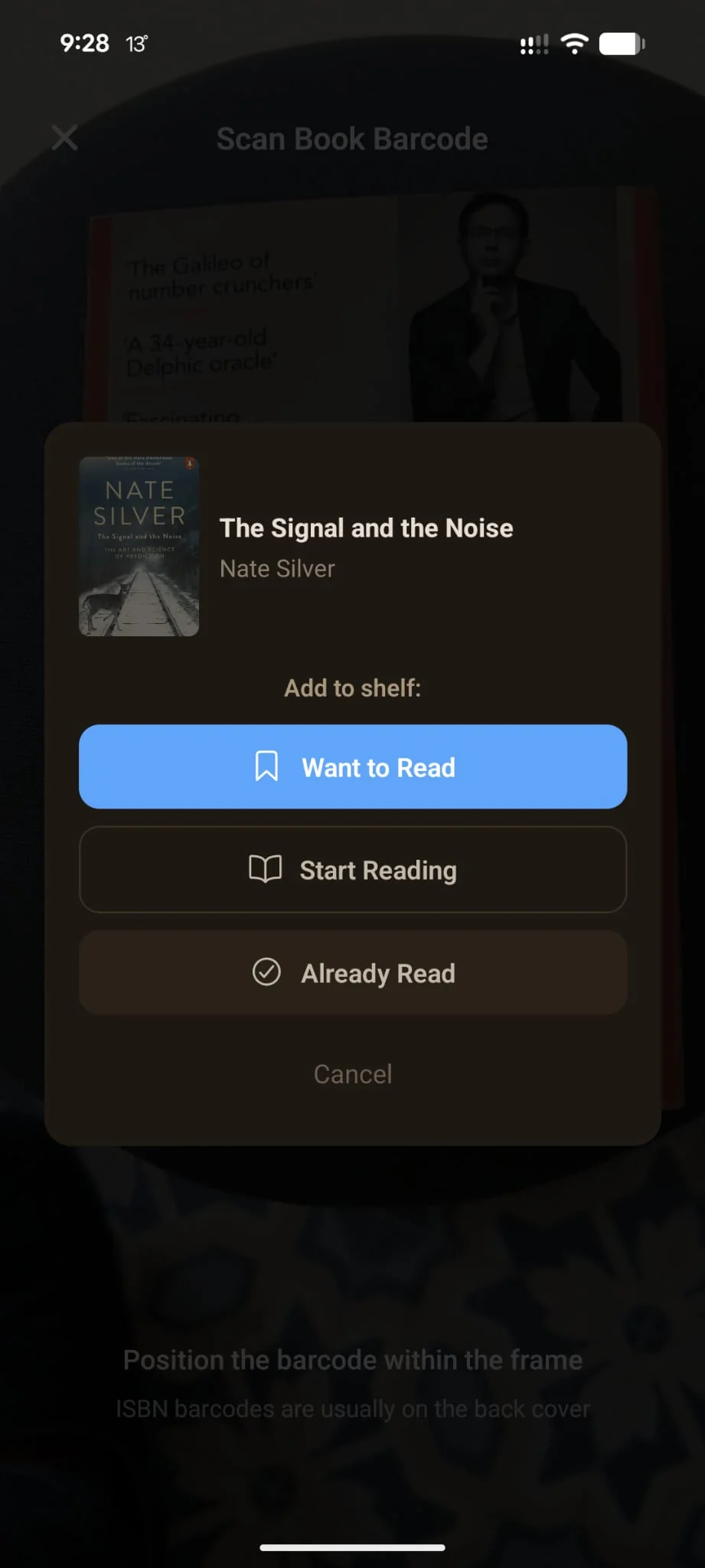Viewport: 705px width, 1568px height.
Task: Mark The Signal and the Noise as Already Read
Action: 352,972
